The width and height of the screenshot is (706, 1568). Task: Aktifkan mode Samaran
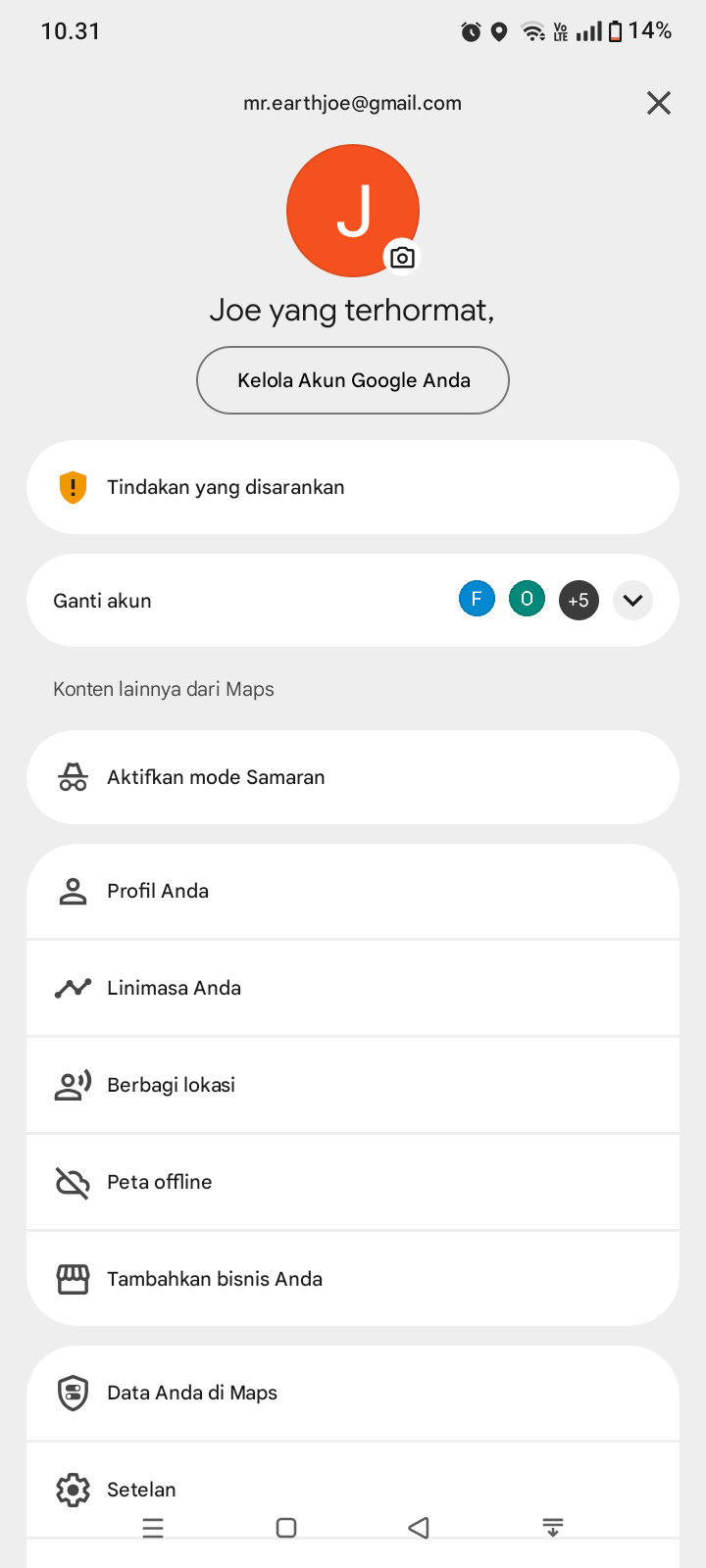pyautogui.click(x=353, y=777)
